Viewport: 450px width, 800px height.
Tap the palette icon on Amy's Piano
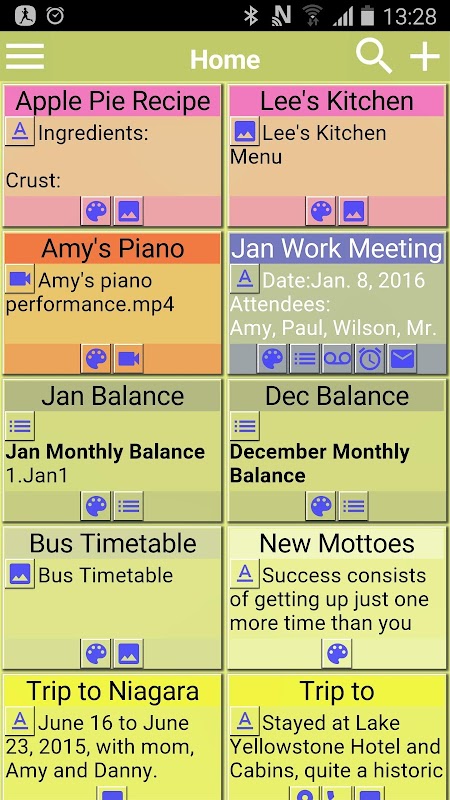click(96, 359)
